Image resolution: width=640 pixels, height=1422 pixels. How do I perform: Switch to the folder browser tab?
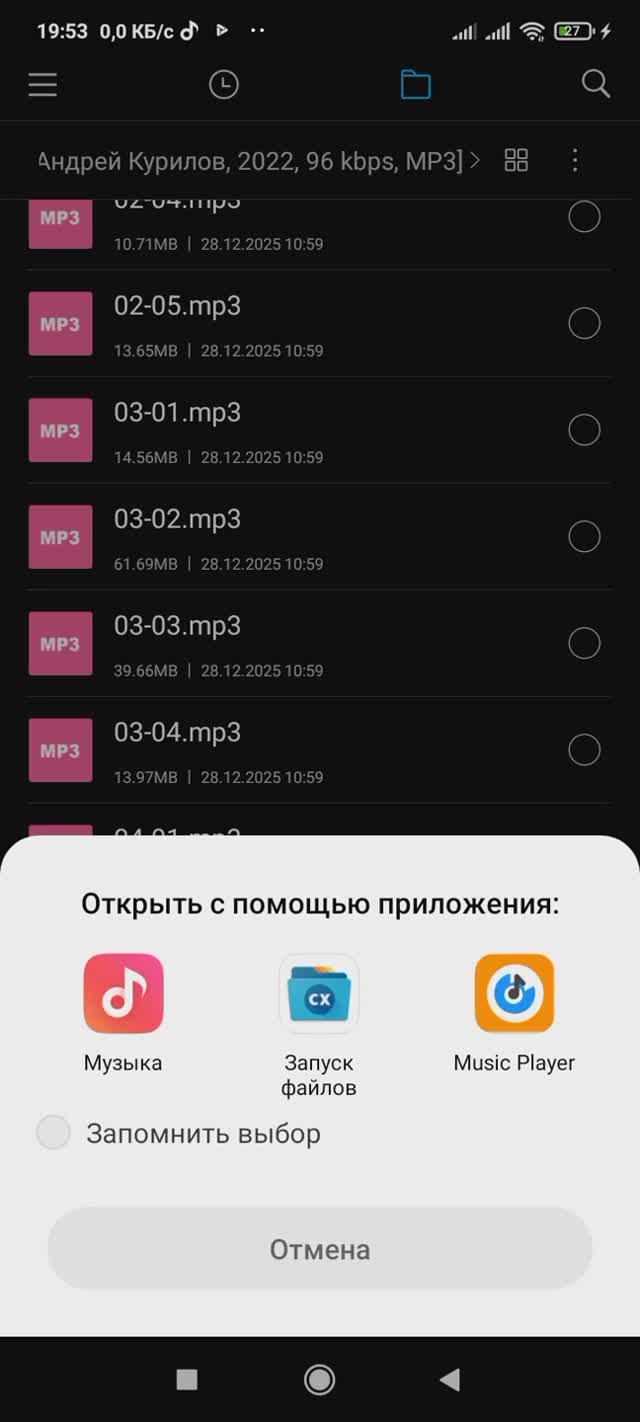(x=415, y=85)
